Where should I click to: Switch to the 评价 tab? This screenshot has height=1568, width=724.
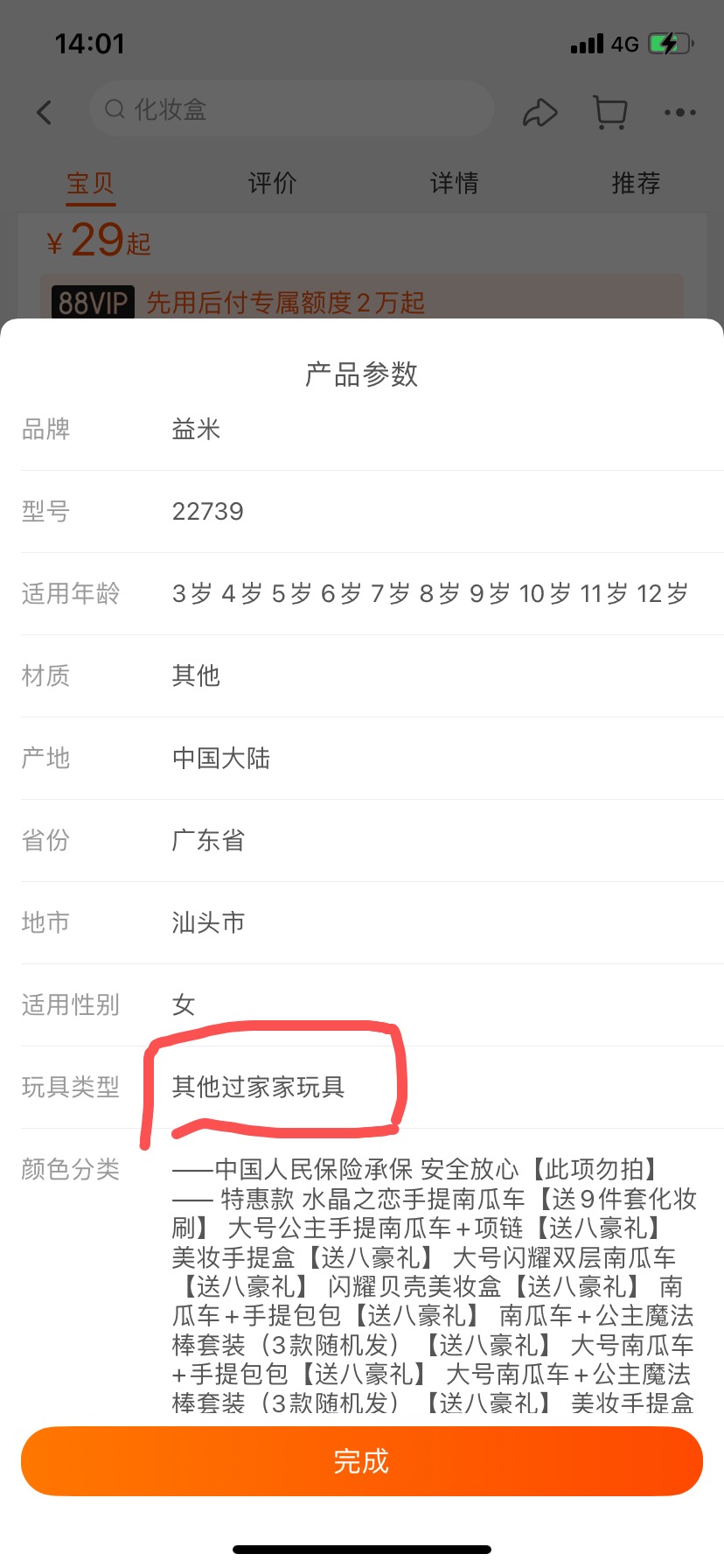click(x=272, y=183)
